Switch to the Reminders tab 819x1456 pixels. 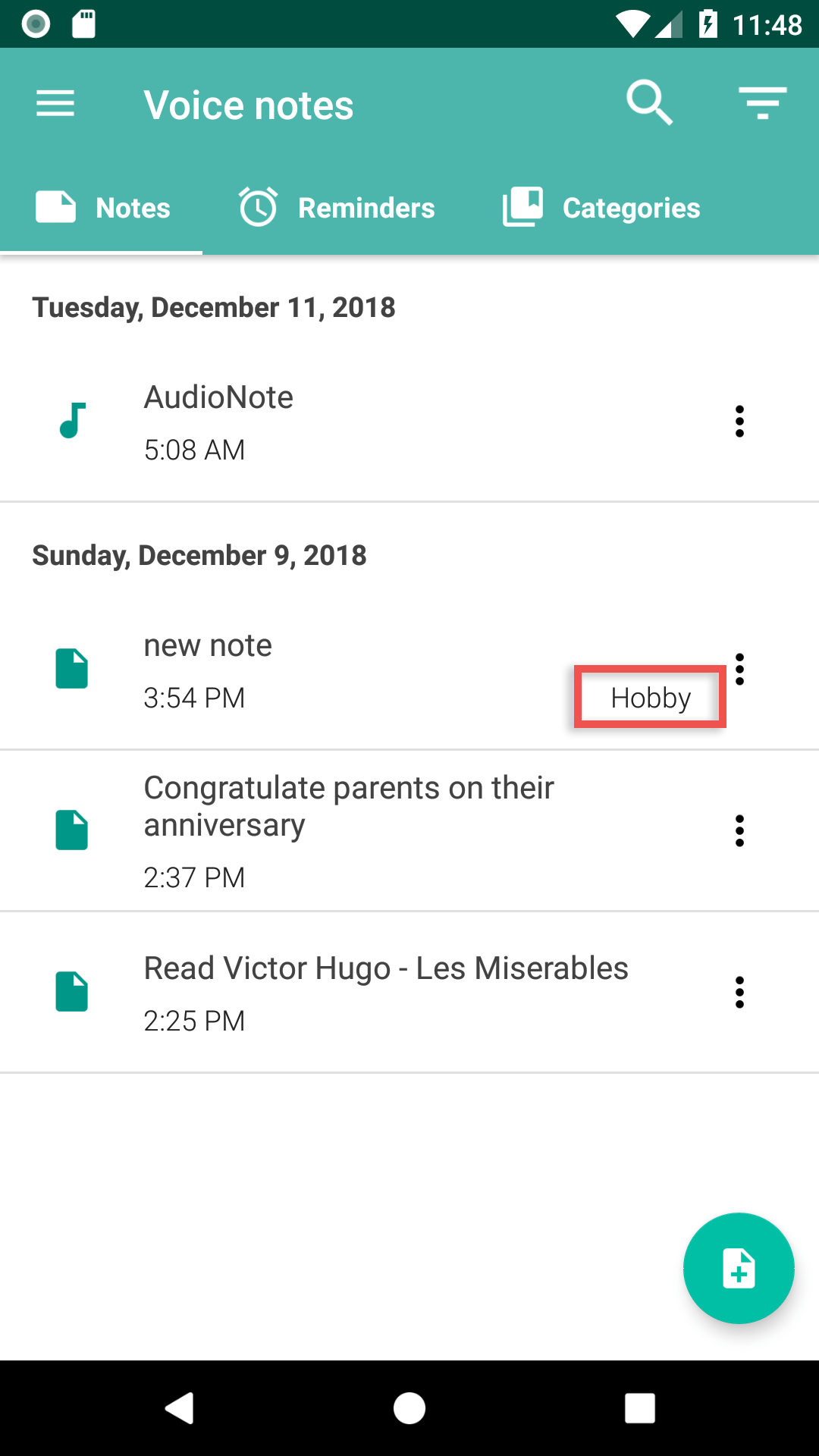pos(337,208)
